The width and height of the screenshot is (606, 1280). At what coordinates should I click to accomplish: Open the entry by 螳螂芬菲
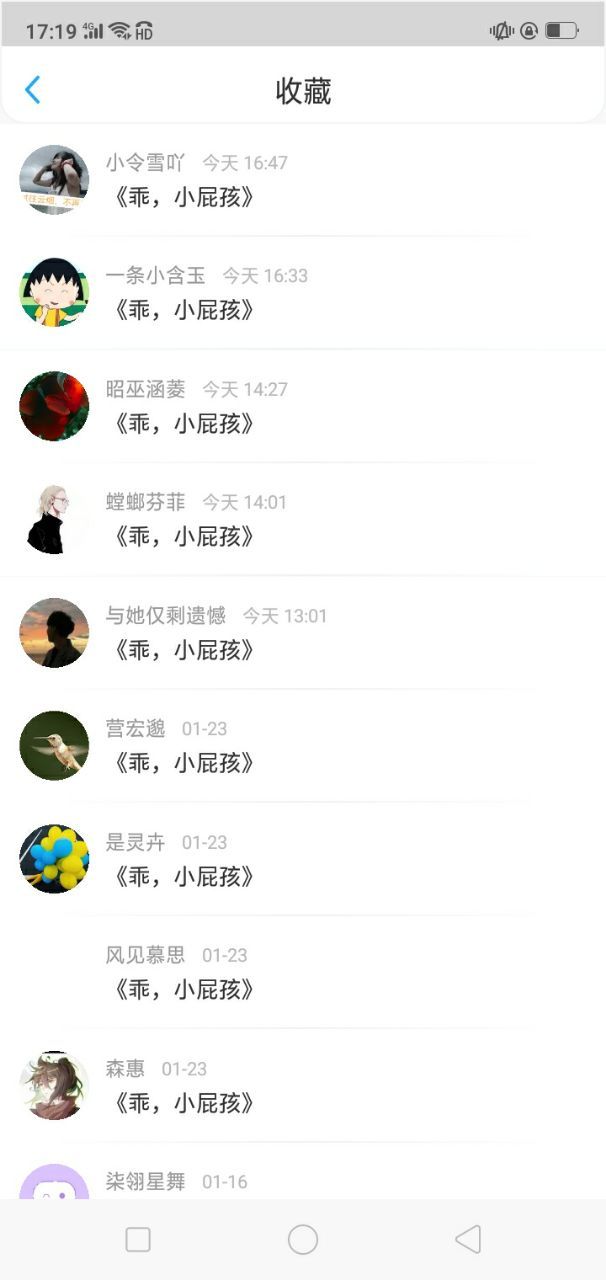coord(300,519)
